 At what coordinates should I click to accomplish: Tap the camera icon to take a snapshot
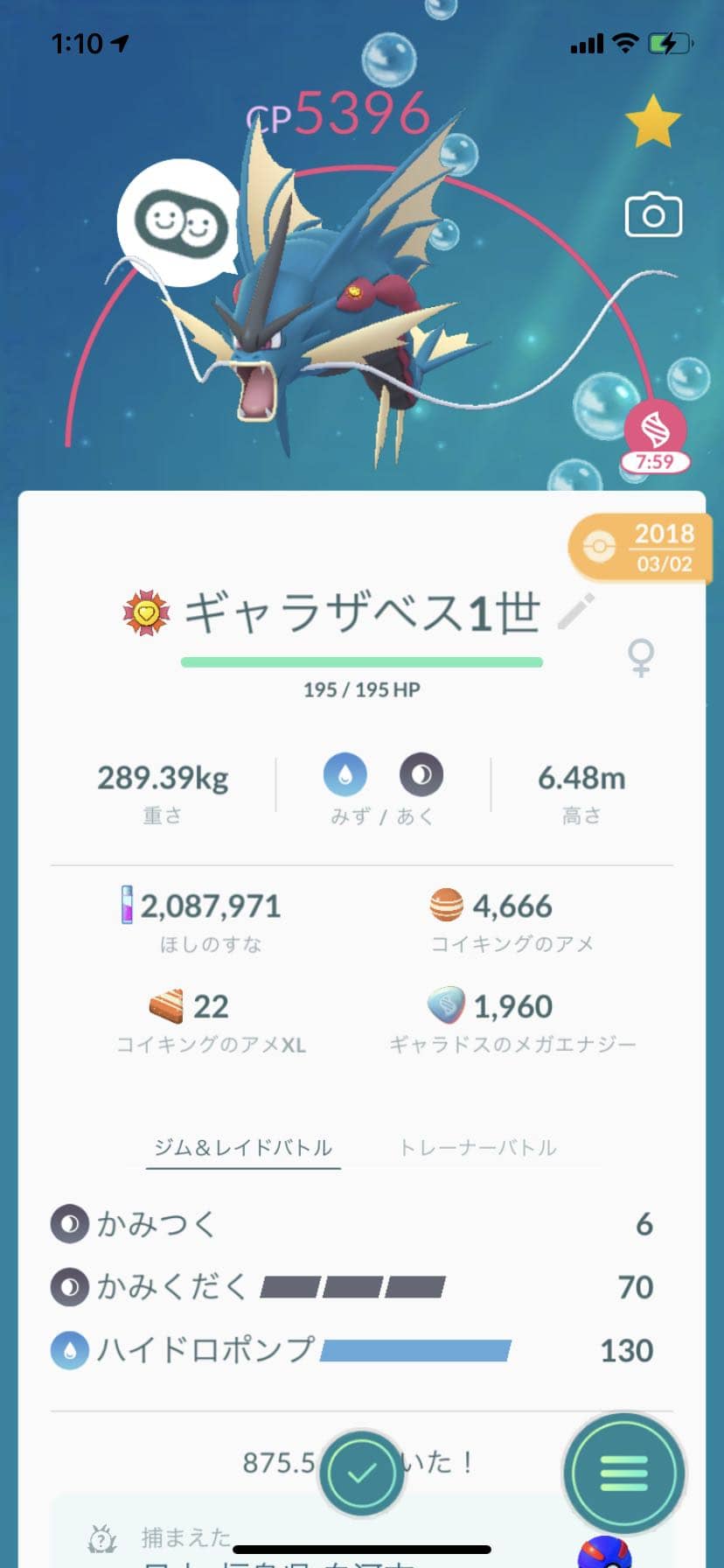(653, 215)
